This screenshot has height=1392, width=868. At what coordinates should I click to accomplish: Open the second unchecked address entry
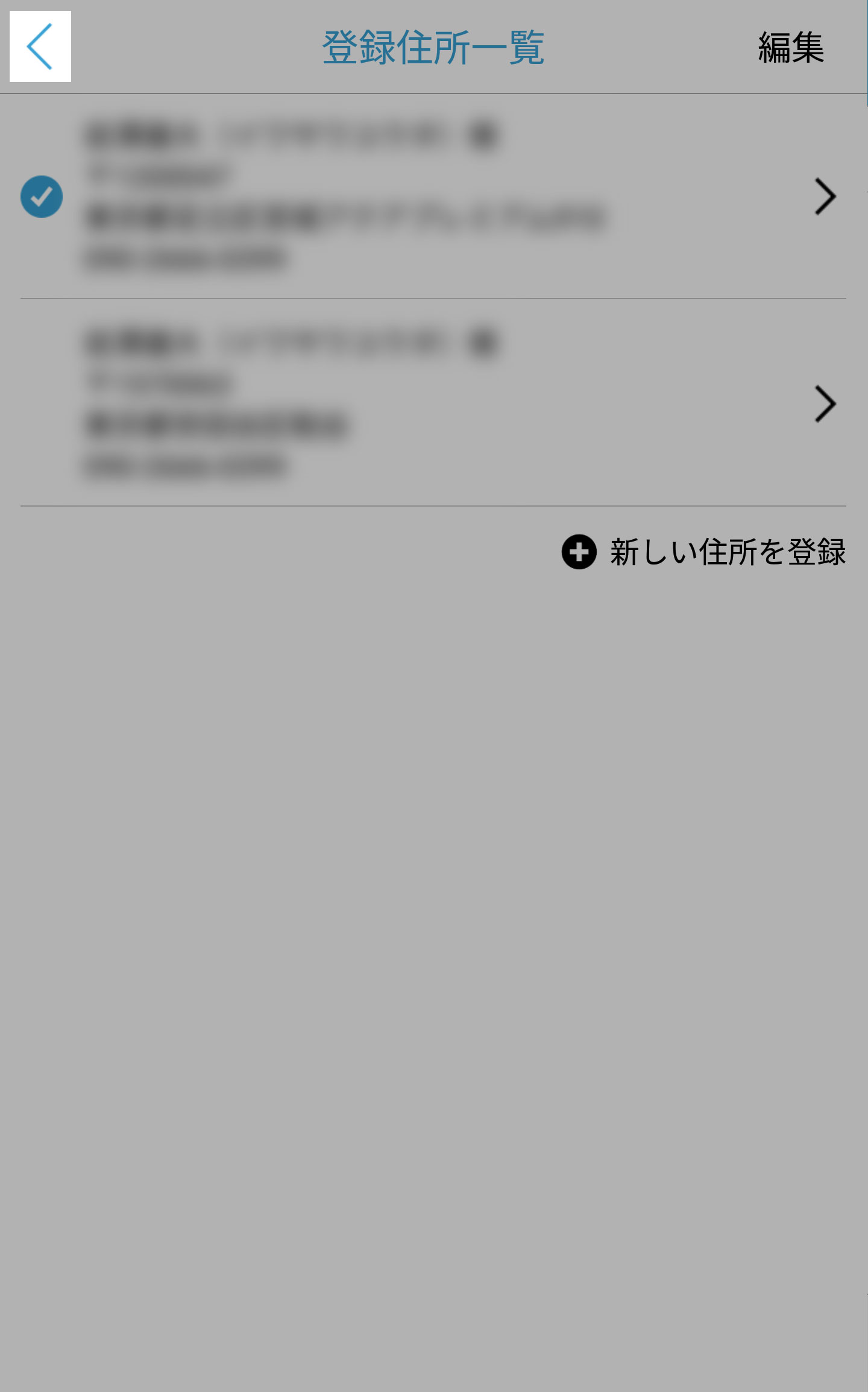pyautogui.click(x=824, y=404)
